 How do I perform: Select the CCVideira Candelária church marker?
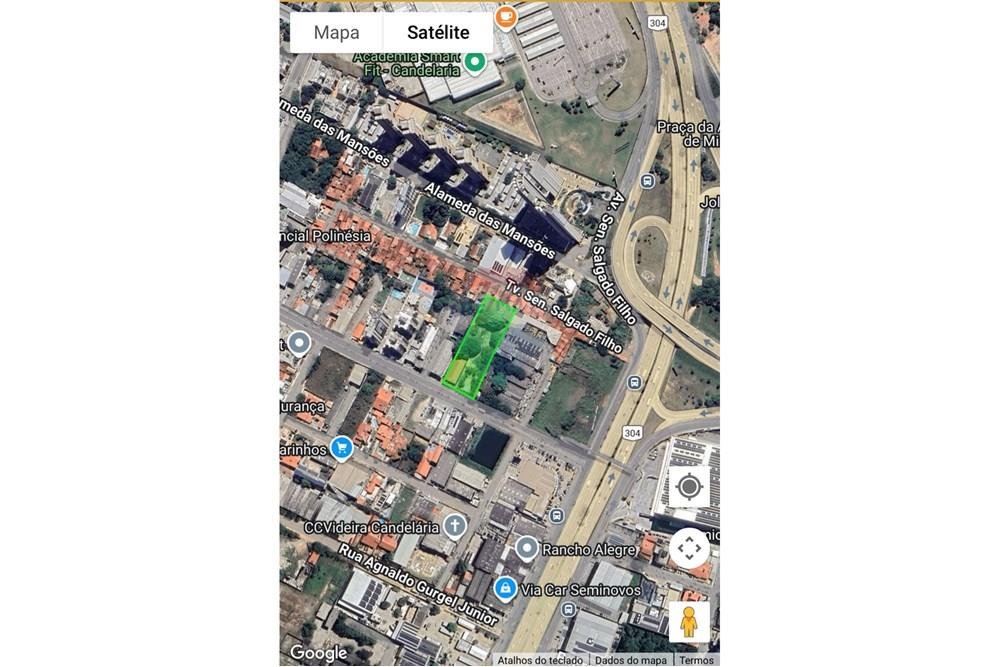pyautogui.click(x=455, y=526)
